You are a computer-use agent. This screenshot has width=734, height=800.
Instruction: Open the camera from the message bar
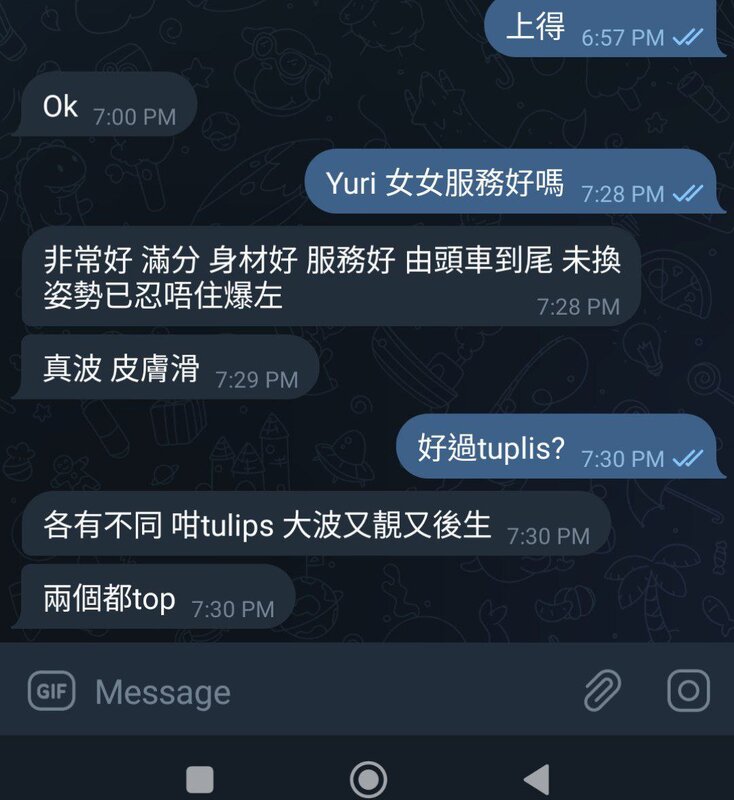pyautogui.click(x=688, y=690)
